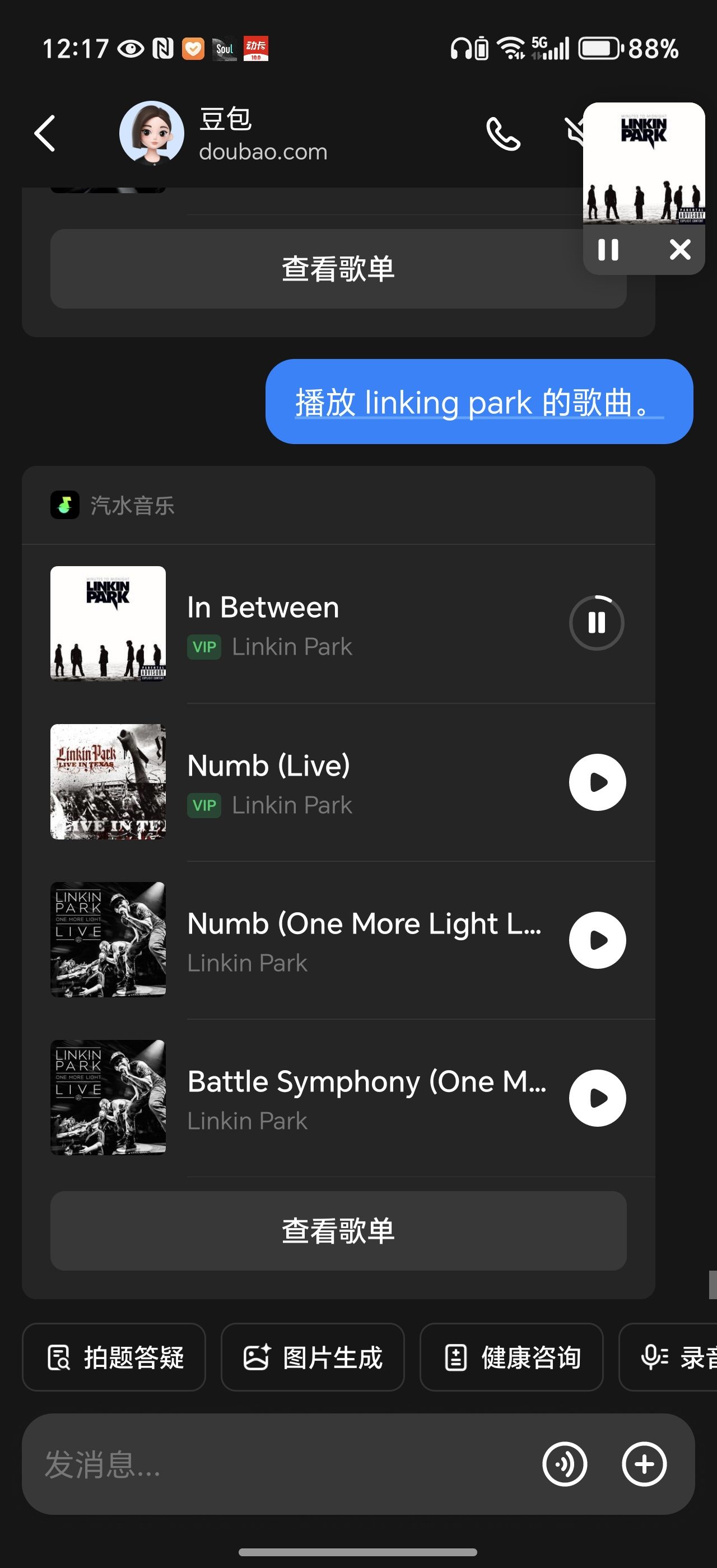Switch to voice input
Viewport: 717px width, 1568px height.
[565, 1464]
